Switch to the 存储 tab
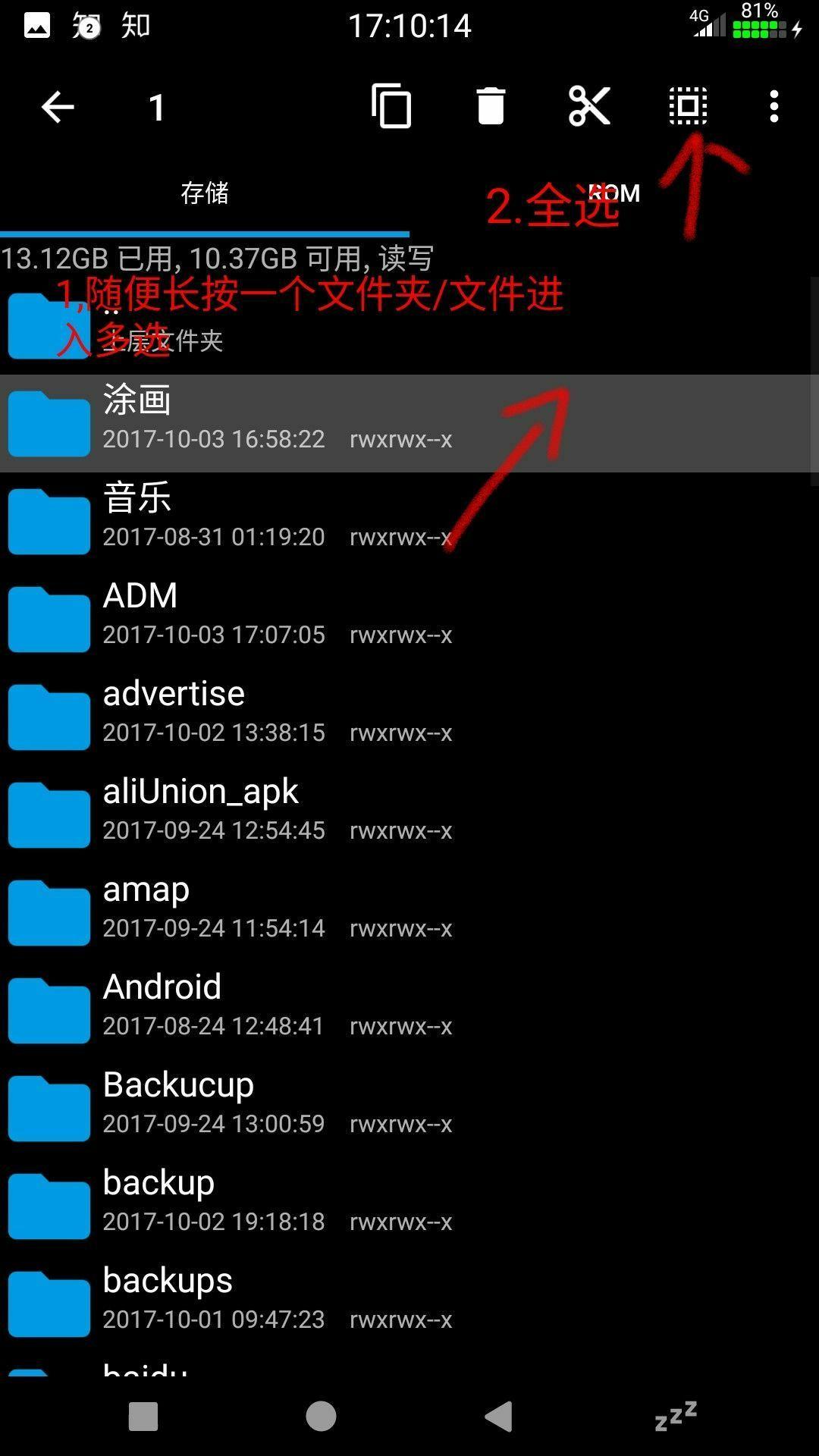 205,193
